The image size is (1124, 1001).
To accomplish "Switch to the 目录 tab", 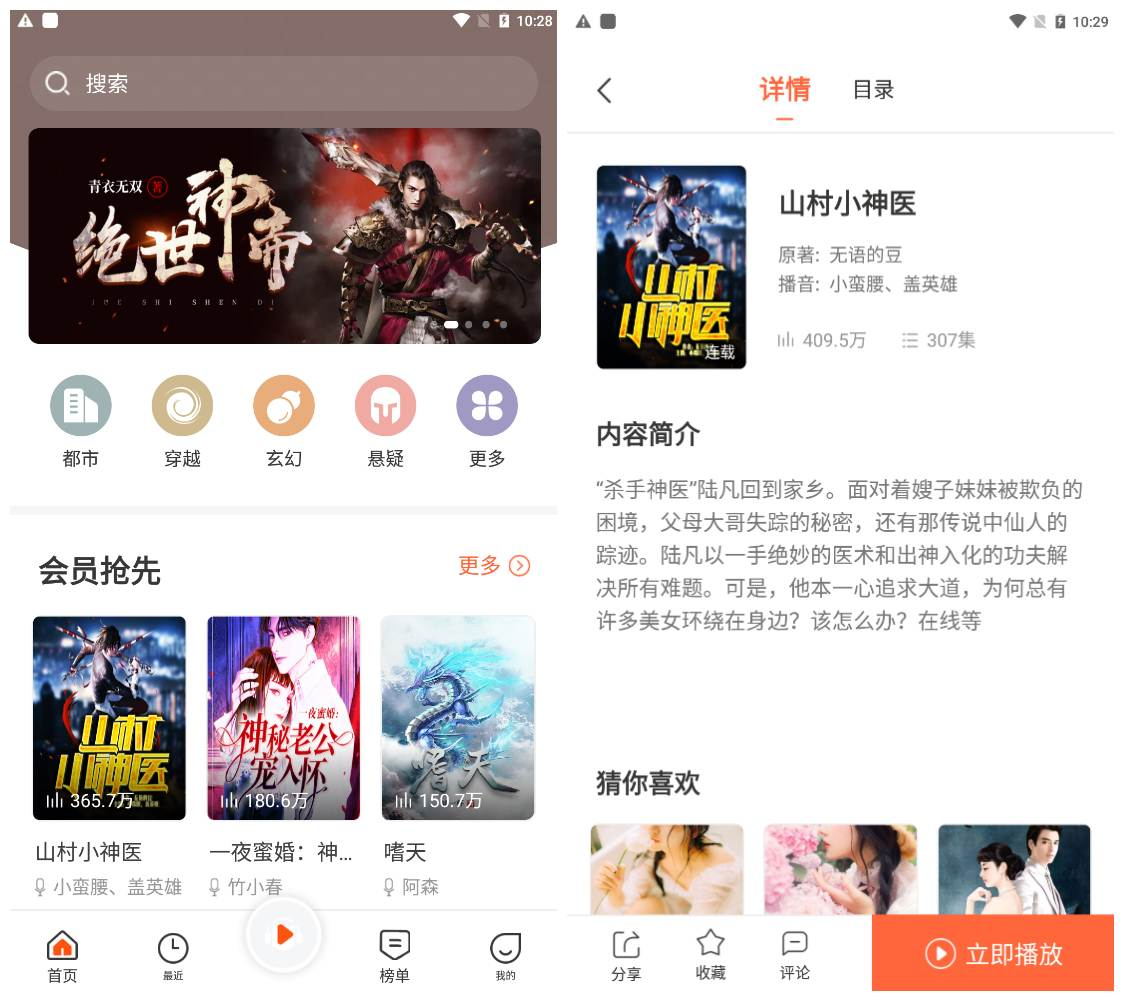I will pyautogui.click(x=872, y=90).
